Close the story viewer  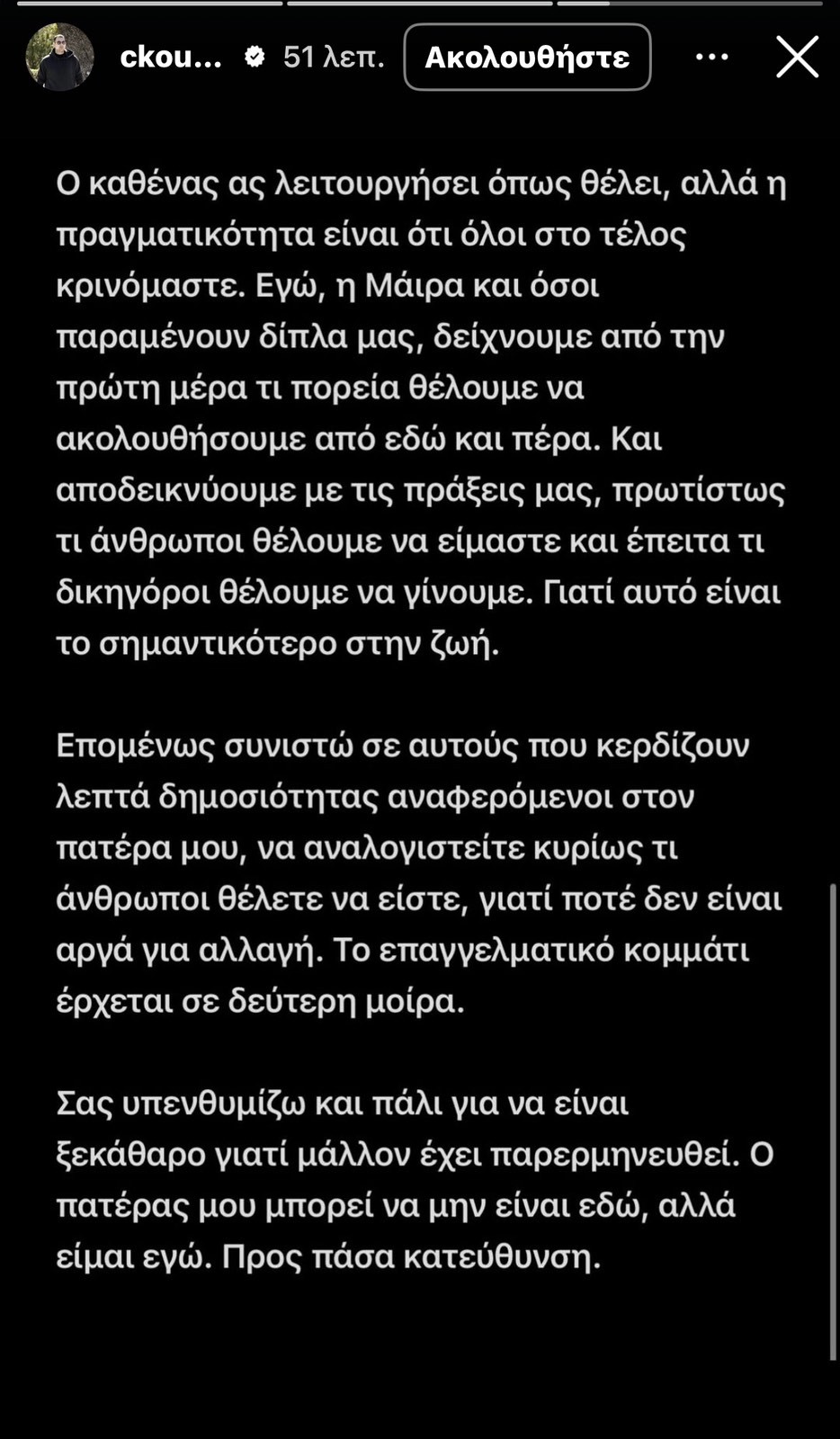click(x=798, y=58)
